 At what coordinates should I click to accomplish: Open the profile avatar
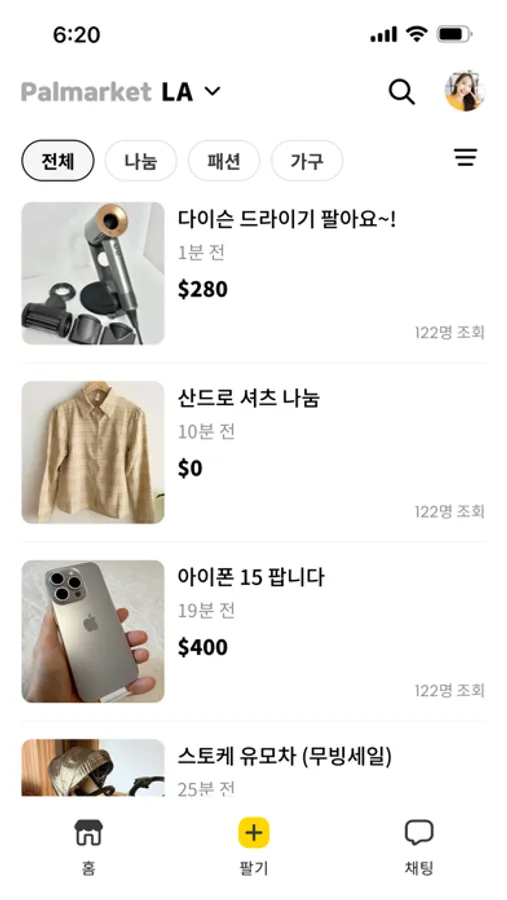pos(465,91)
